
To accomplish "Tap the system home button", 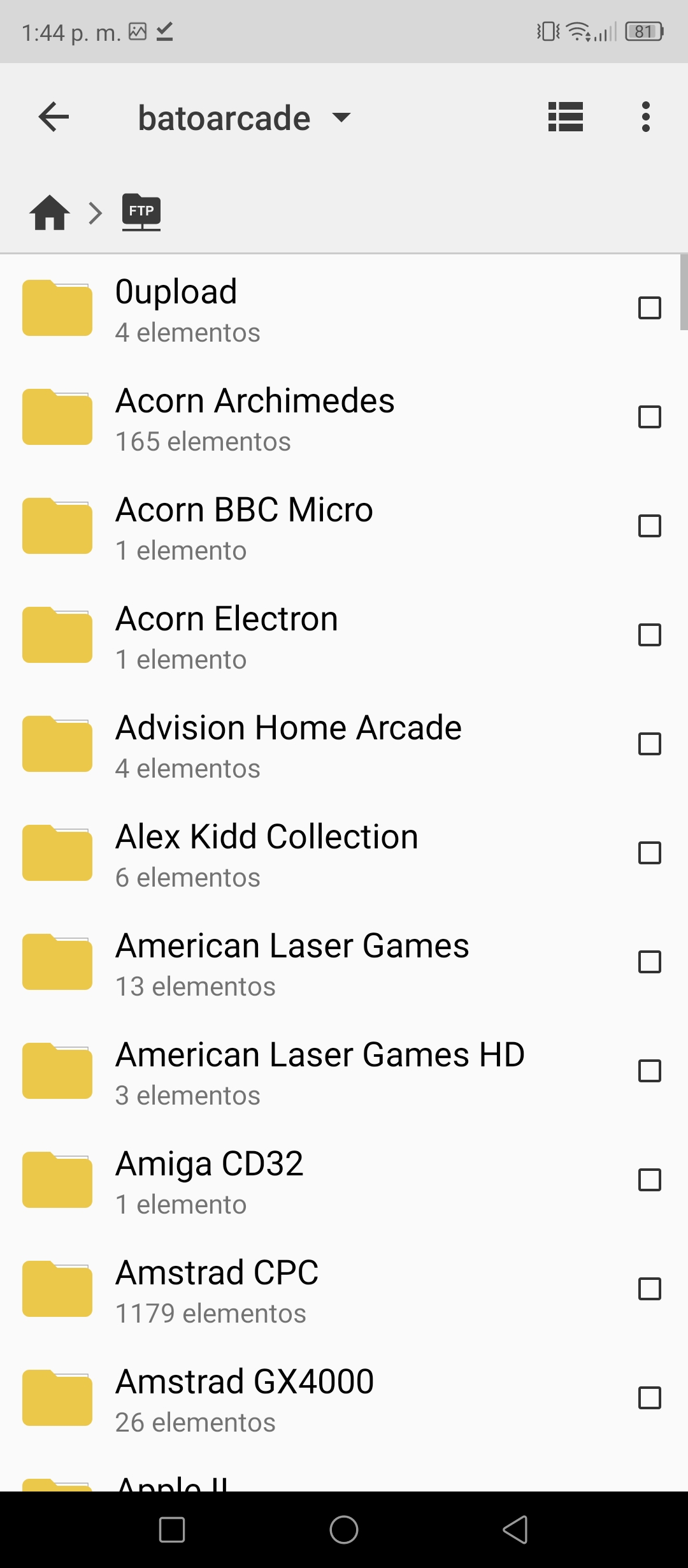I will (344, 1530).
